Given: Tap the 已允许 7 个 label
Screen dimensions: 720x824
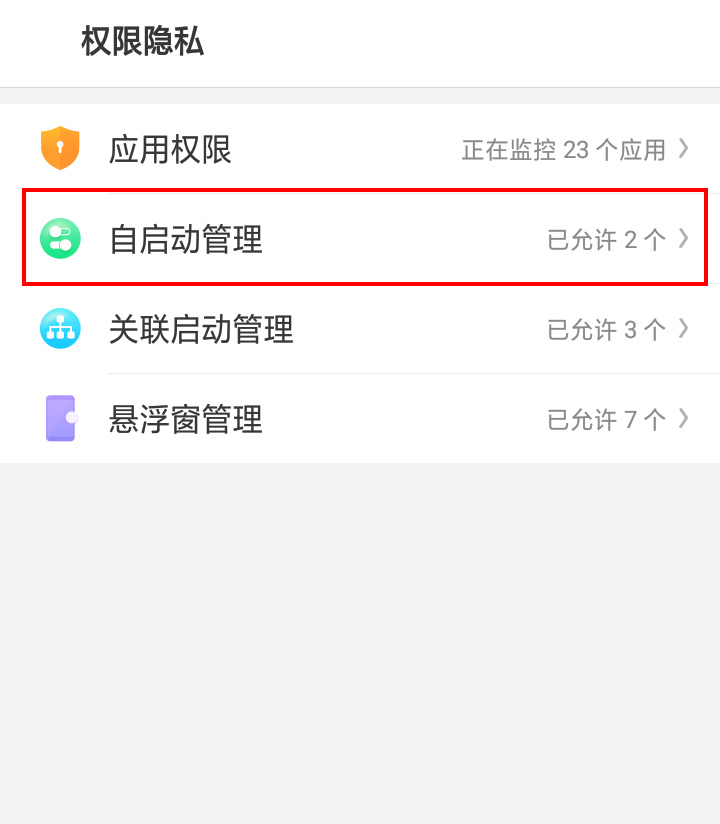Looking at the screenshot, I should click(605, 418).
